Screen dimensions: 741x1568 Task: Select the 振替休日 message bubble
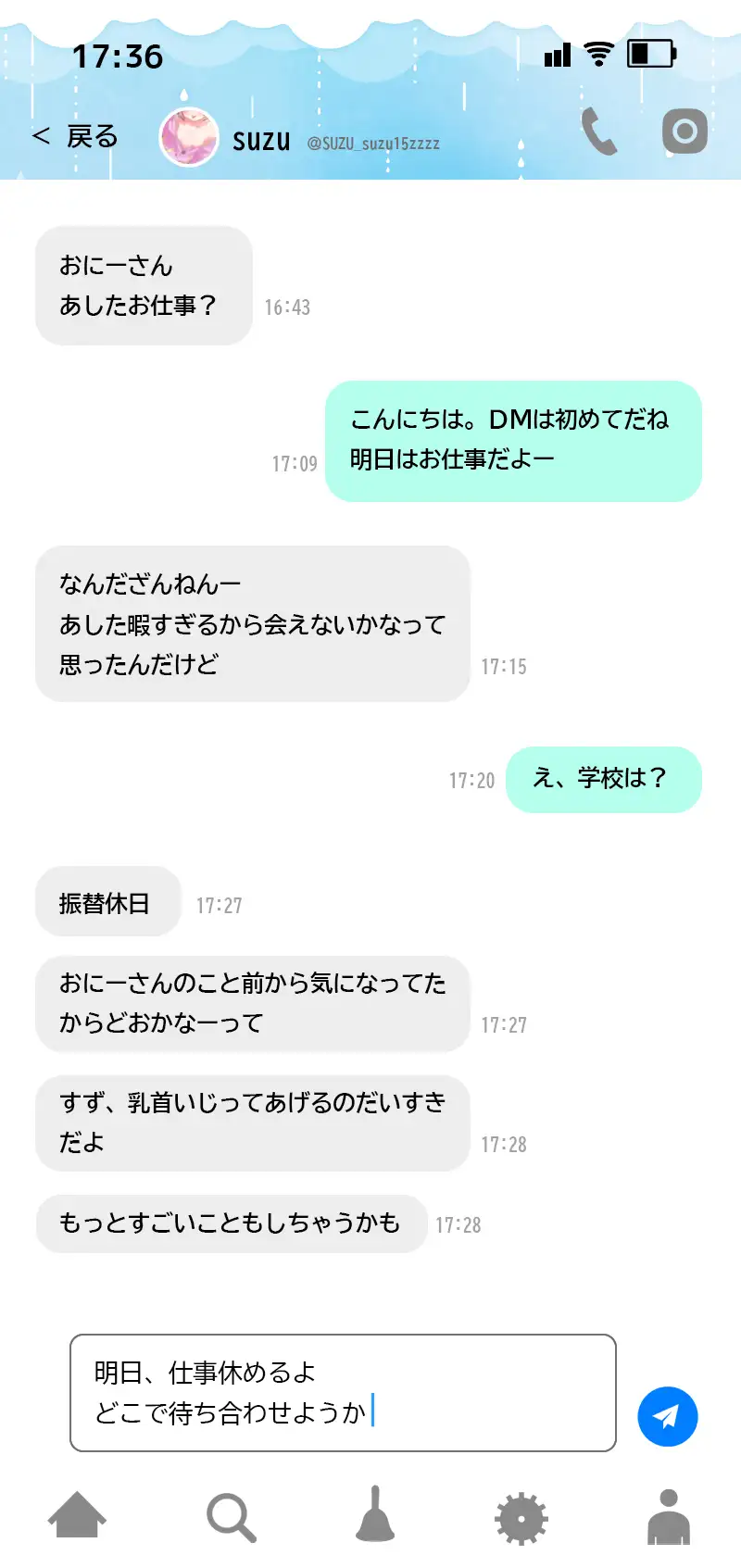107,901
